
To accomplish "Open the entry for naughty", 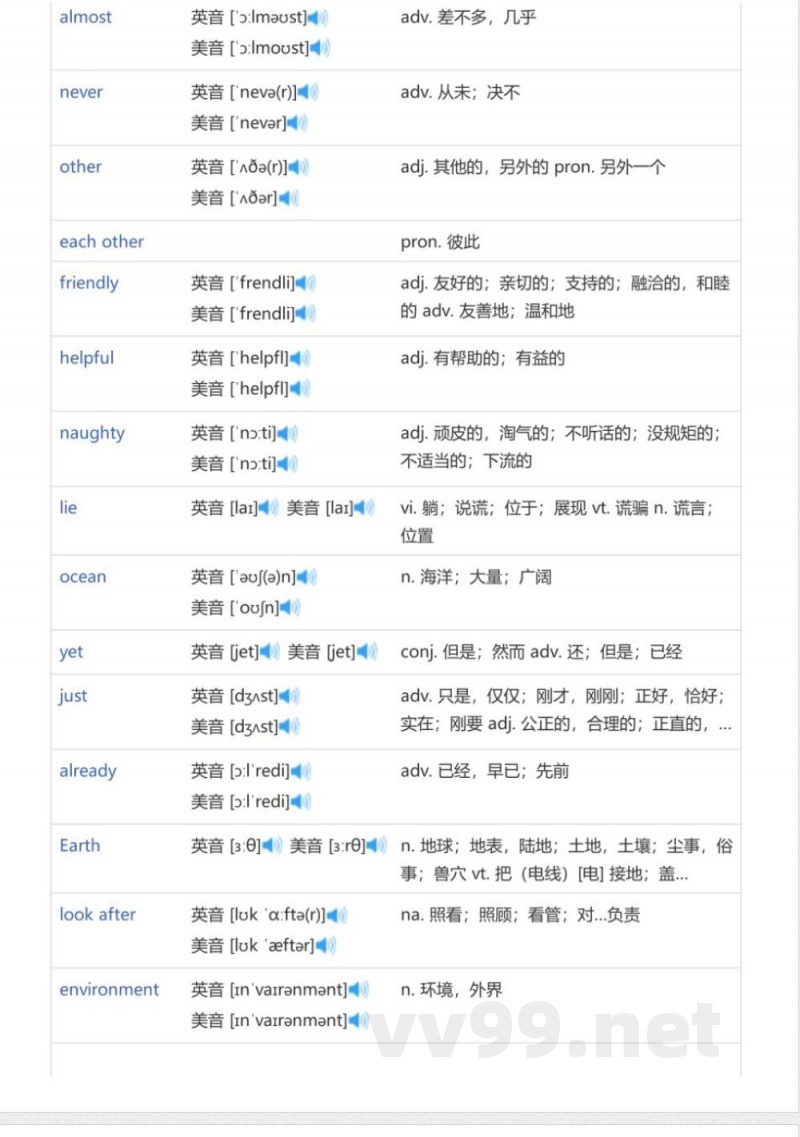I will [92, 433].
